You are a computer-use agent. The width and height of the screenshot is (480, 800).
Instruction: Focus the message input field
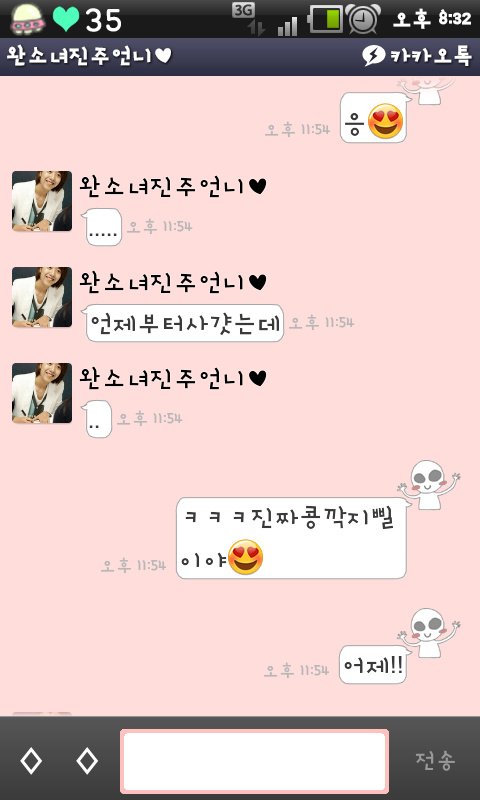point(254,761)
